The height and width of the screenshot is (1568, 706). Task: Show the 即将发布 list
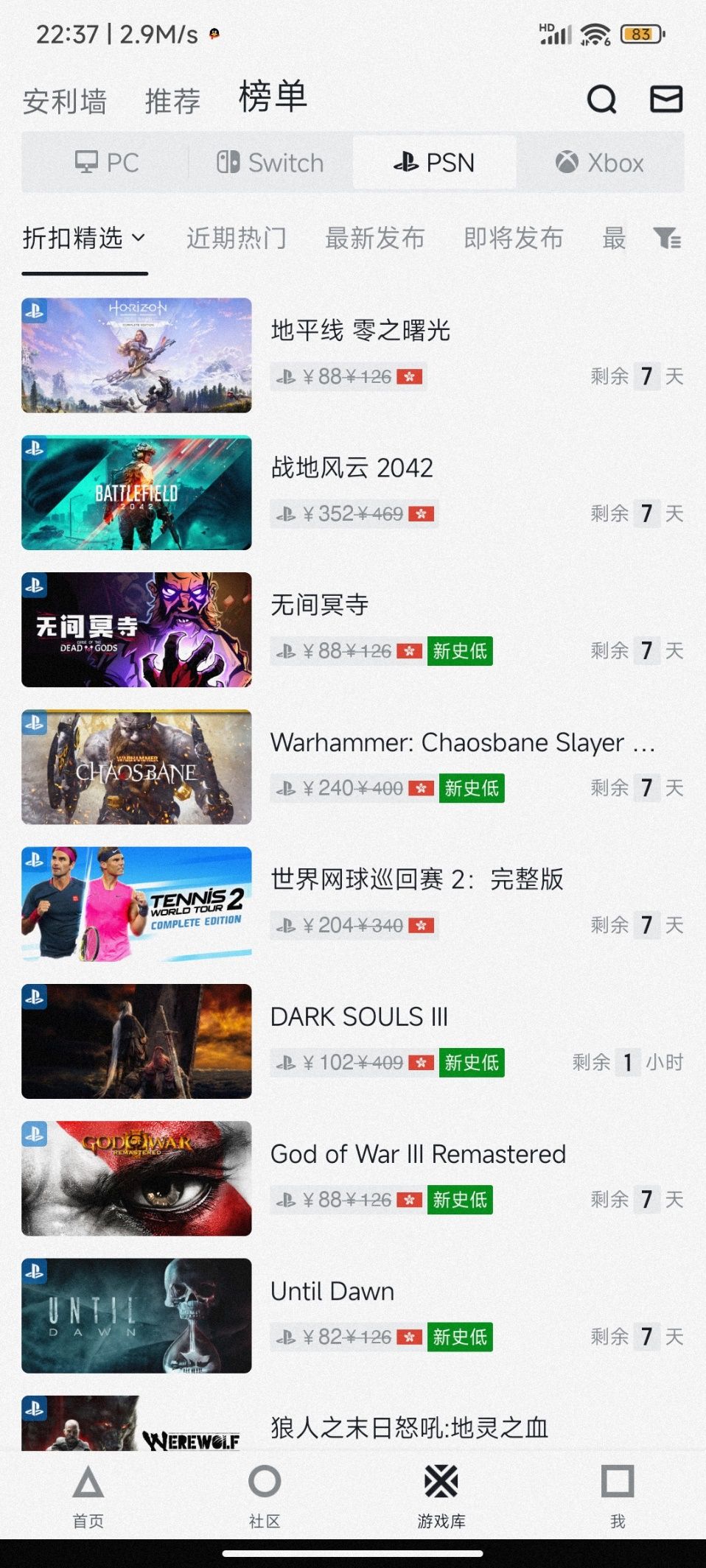513,238
